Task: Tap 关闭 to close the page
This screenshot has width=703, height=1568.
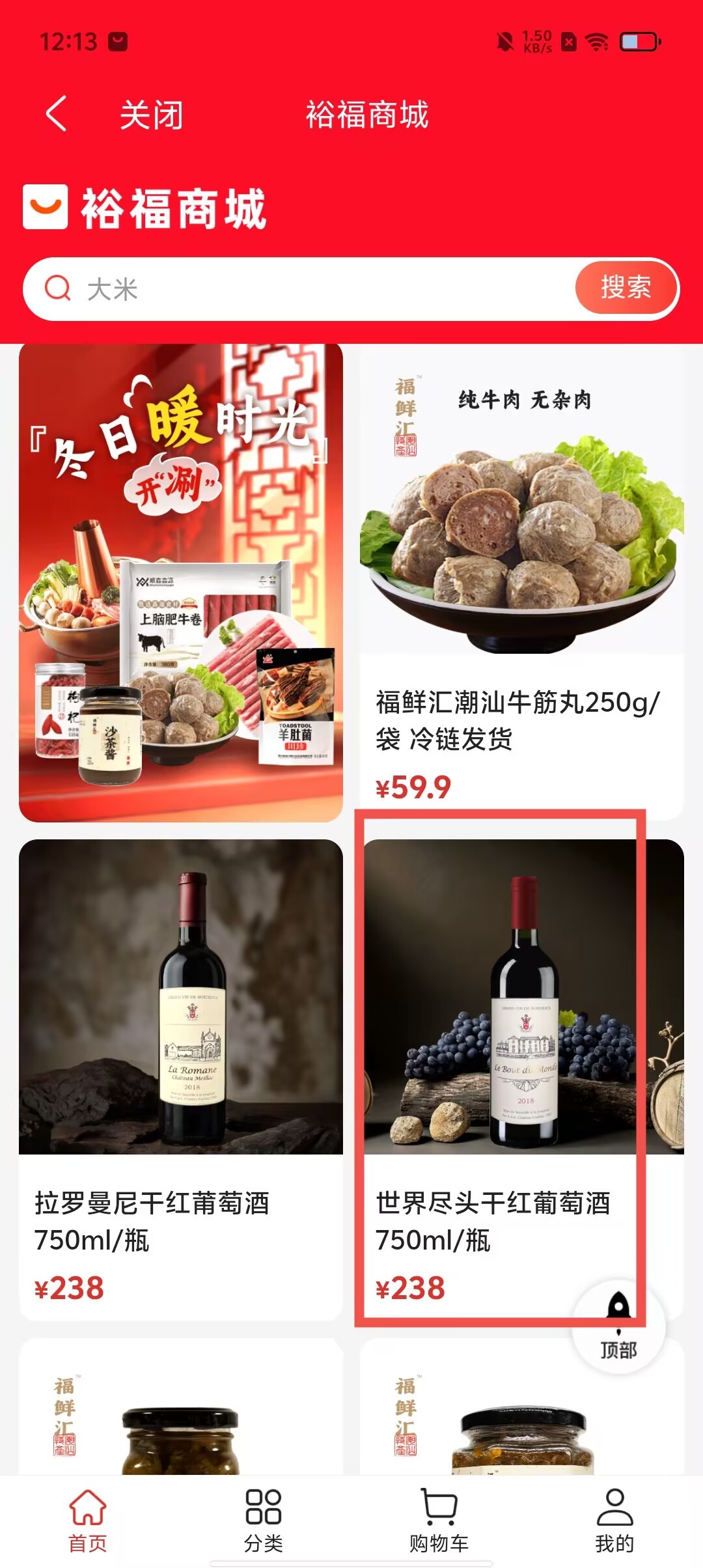Action: (151, 115)
